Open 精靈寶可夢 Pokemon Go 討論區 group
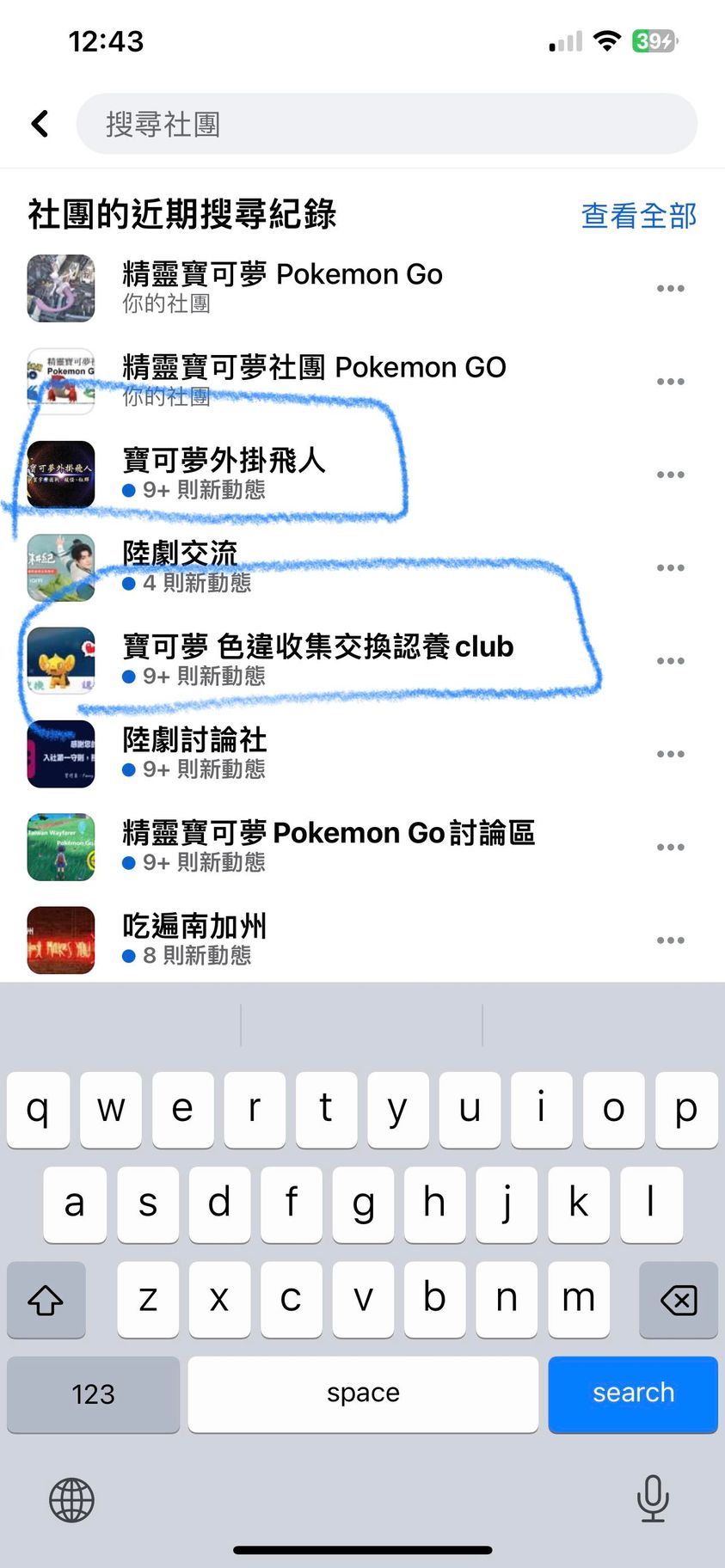 tap(328, 846)
